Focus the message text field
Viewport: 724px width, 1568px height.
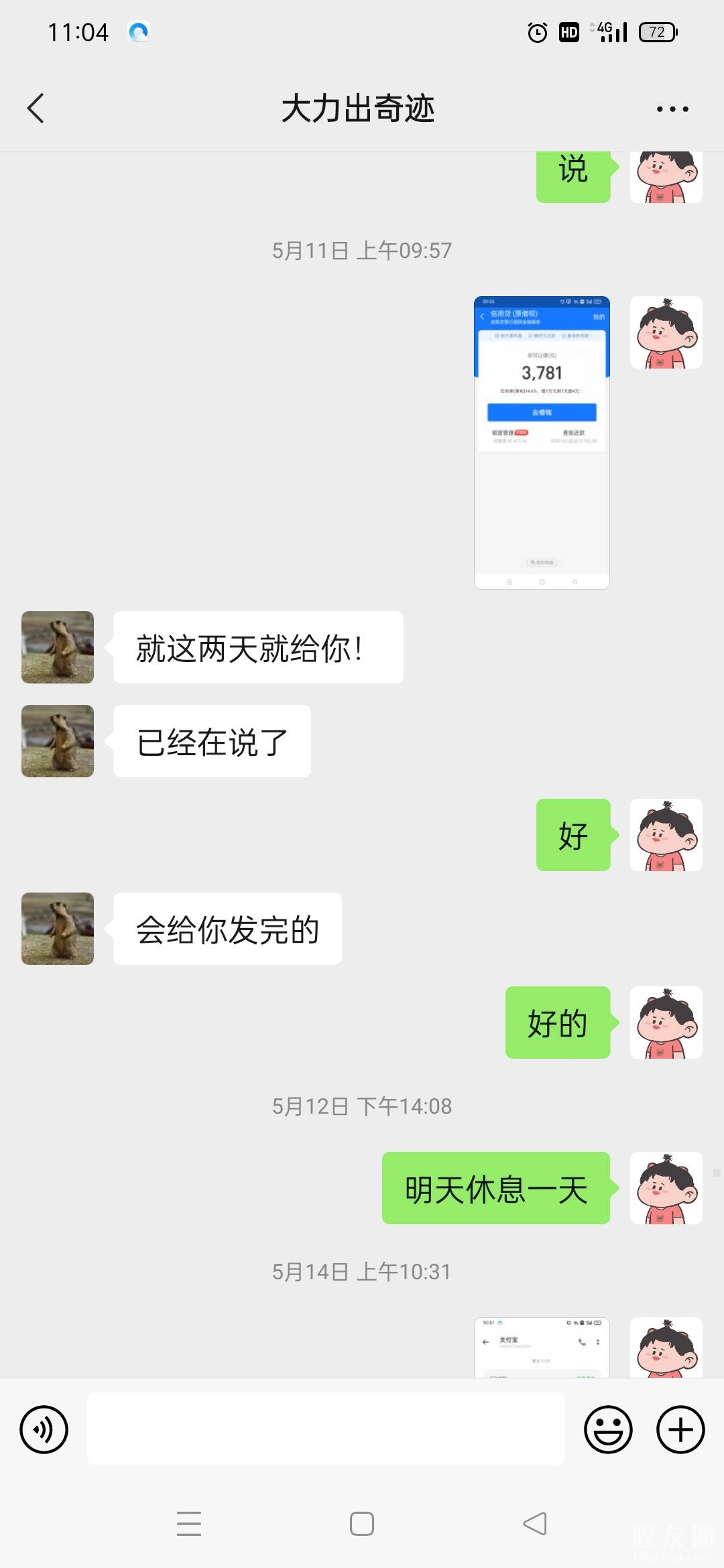pyautogui.click(x=325, y=1429)
